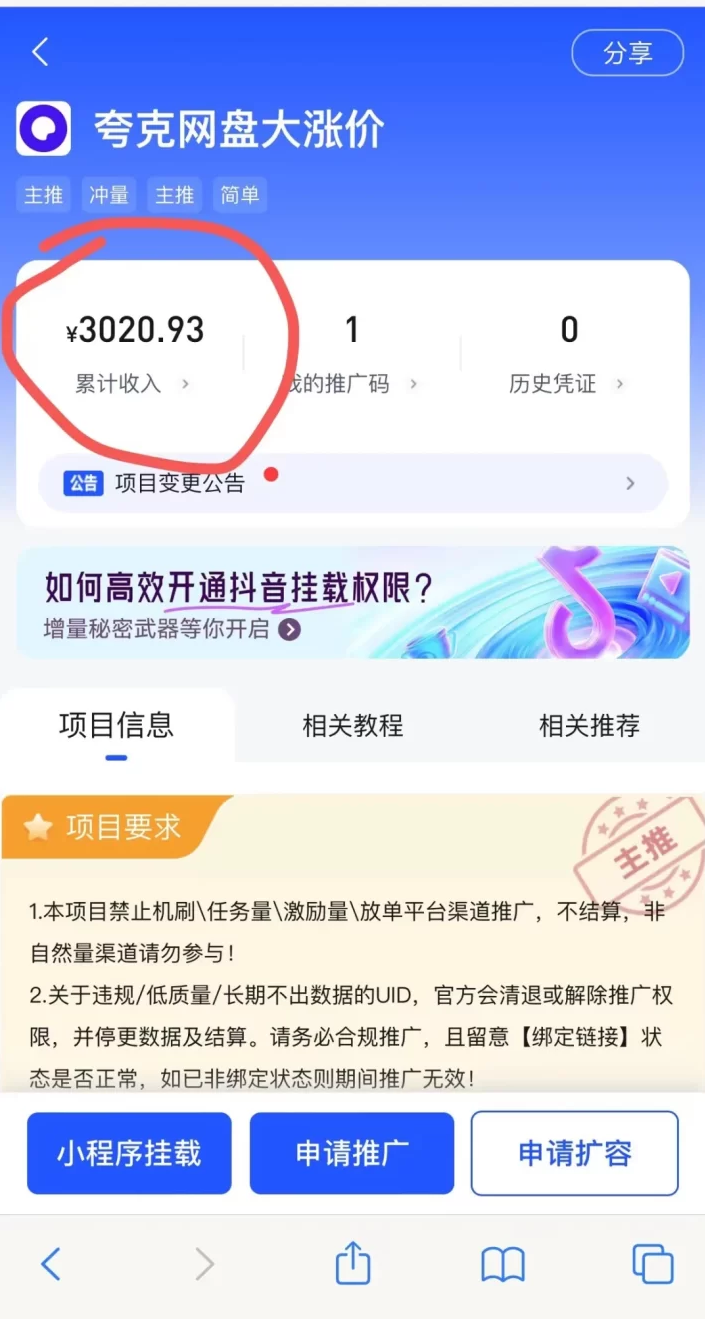This screenshot has height=1319, width=705.
Task: Tap the 分享 share button
Action: click(x=627, y=53)
